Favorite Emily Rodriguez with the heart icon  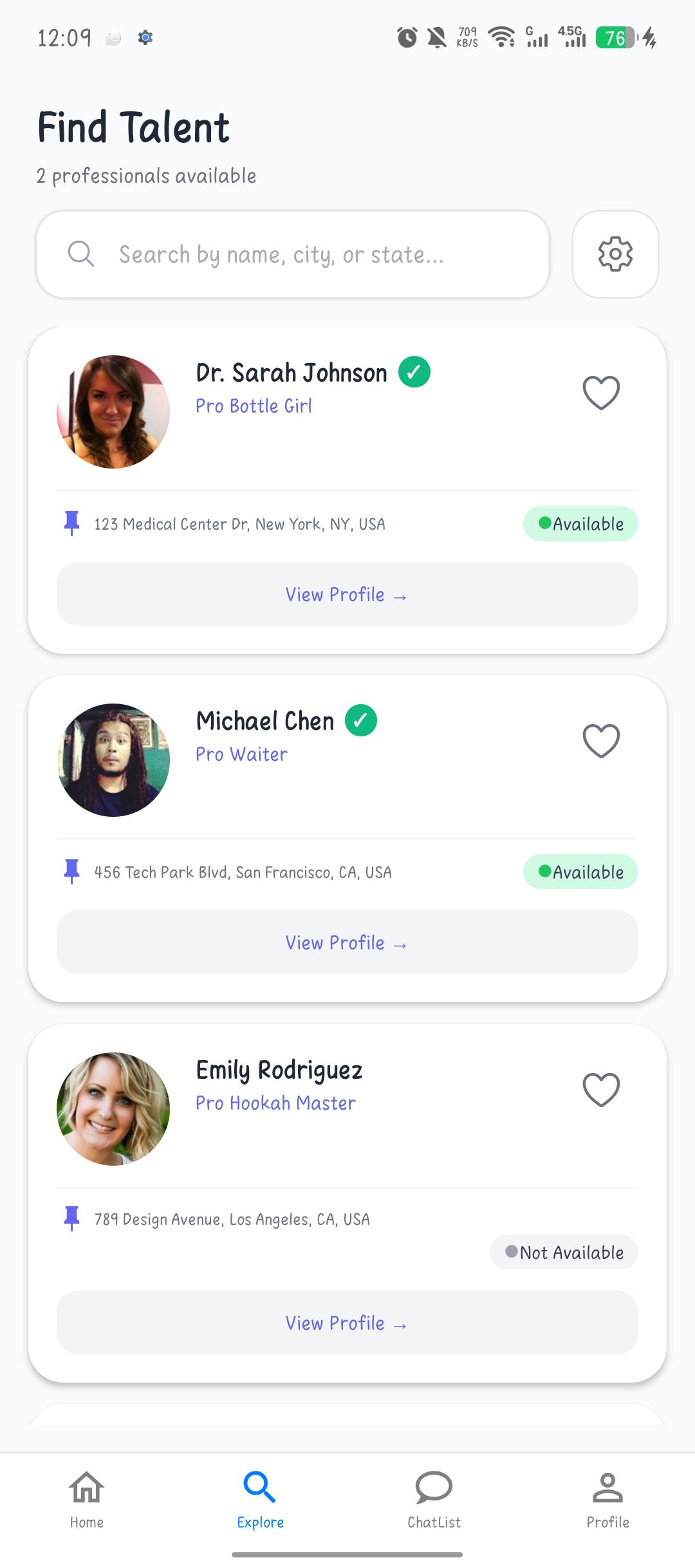600,1089
